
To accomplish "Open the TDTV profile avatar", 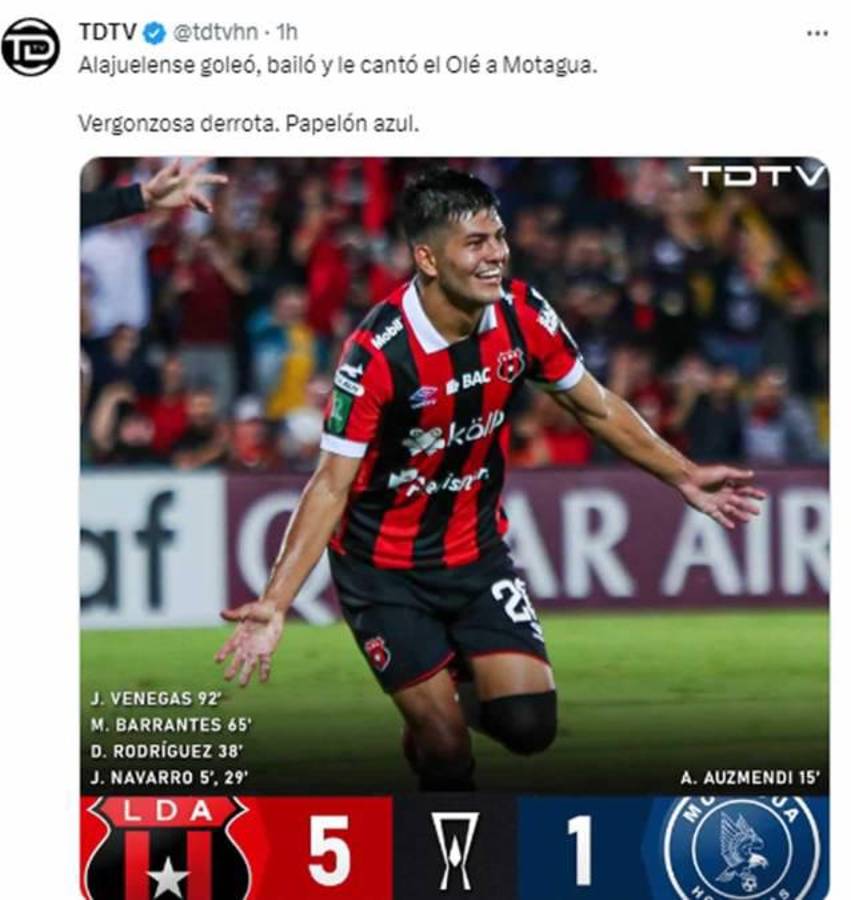I will pyautogui.click(x=30, y=46).
